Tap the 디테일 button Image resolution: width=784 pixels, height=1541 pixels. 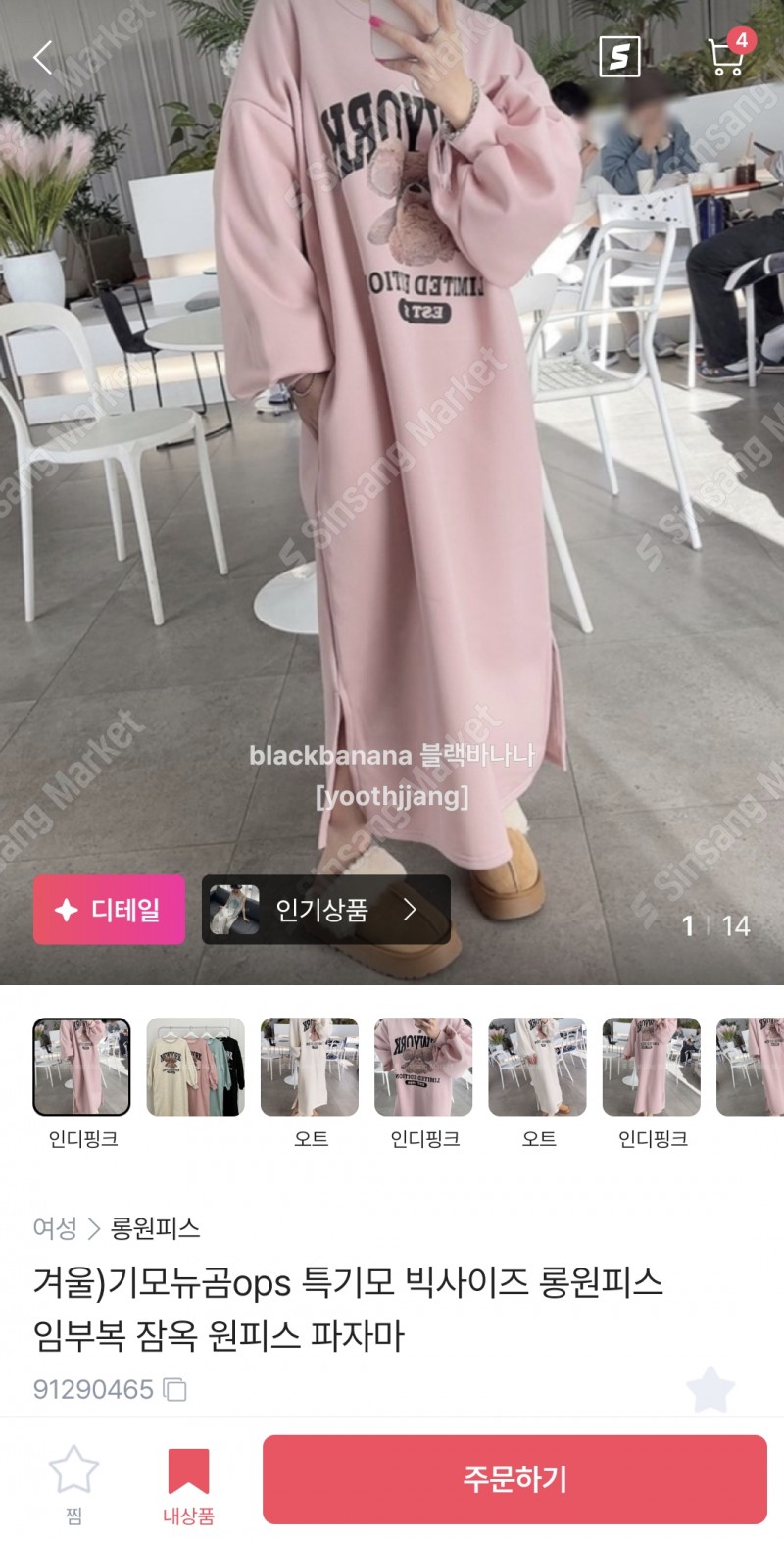(x=109, y=910)
